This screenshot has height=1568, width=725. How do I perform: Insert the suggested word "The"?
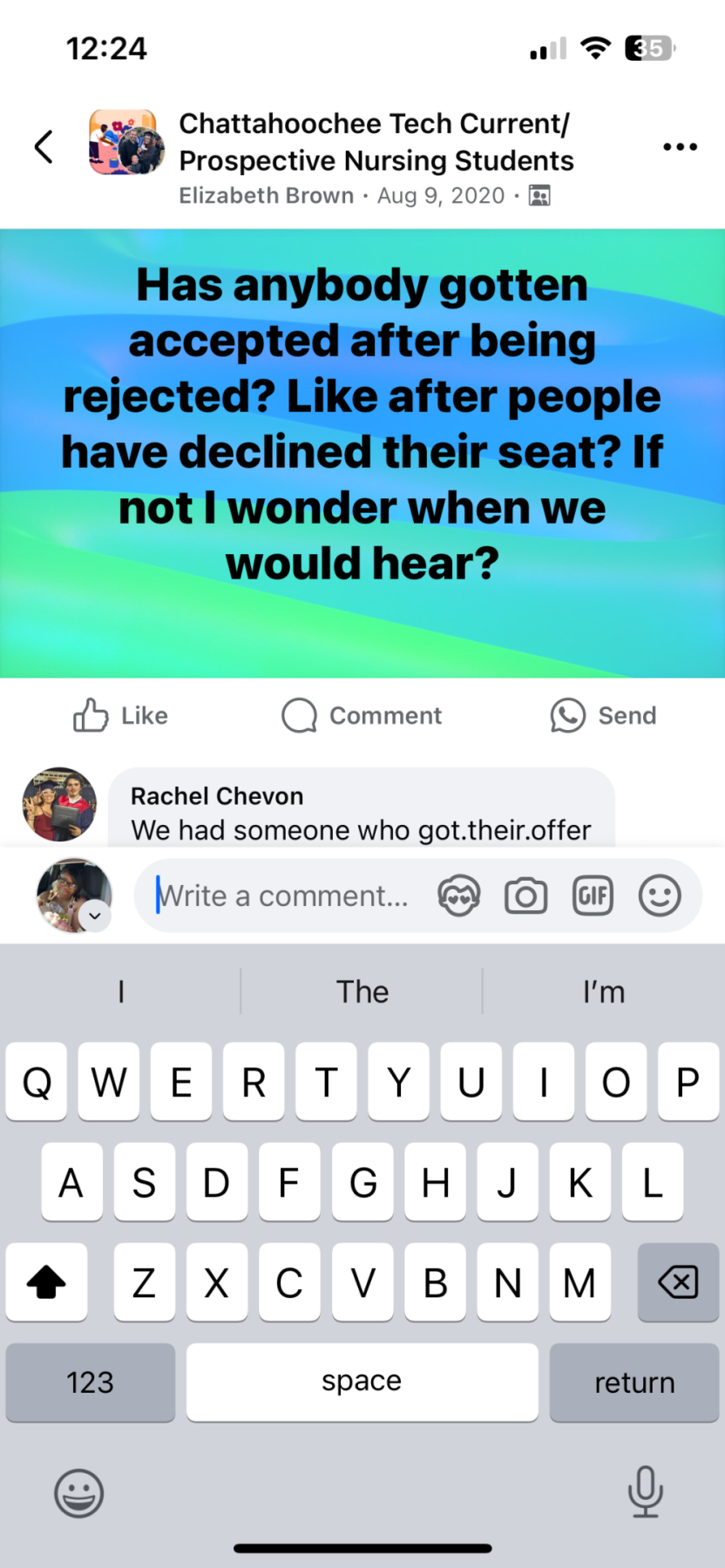[362, 991]
